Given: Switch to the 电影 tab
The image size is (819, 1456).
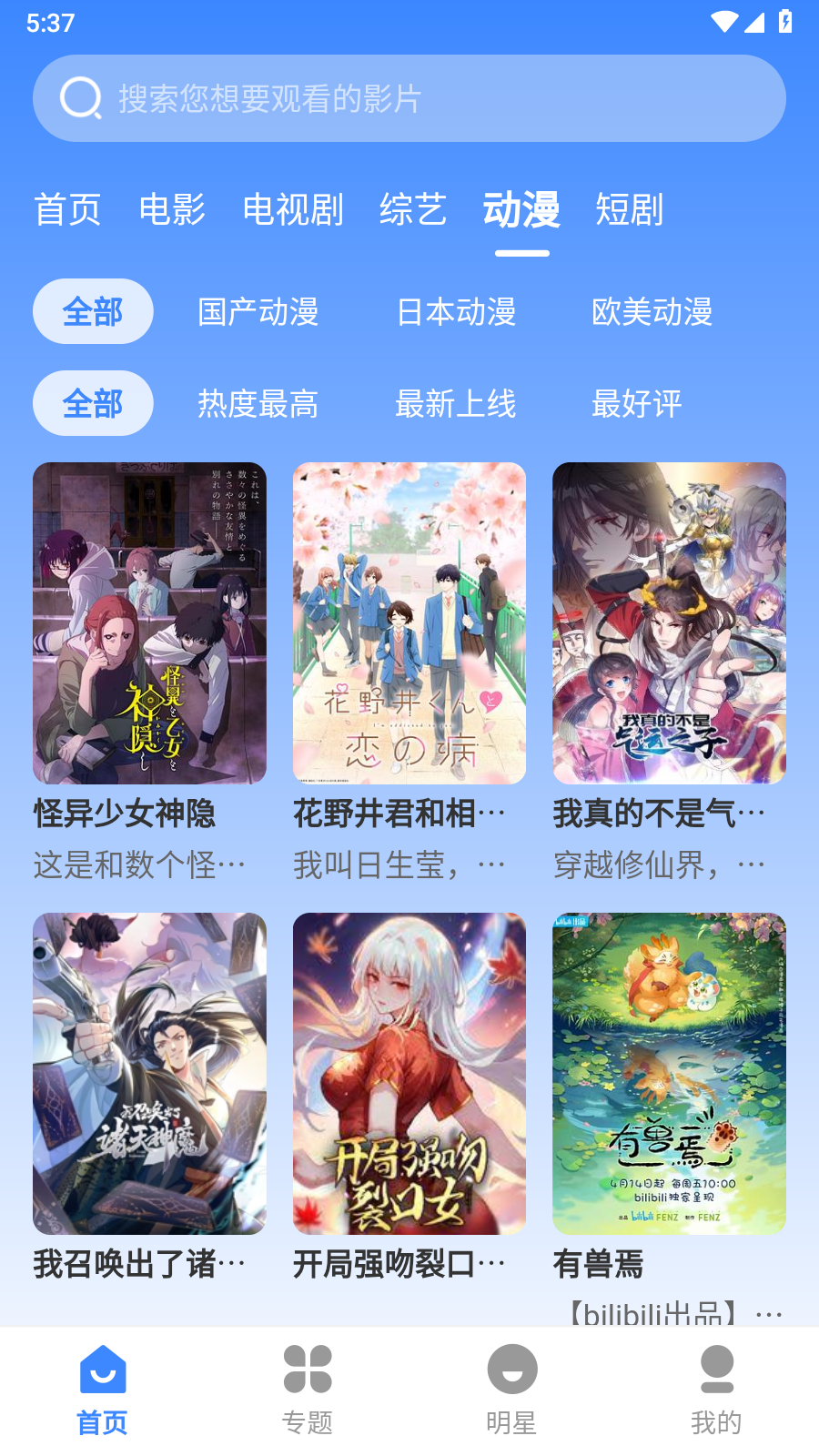Looking at the screenshot, I should 172,210.
